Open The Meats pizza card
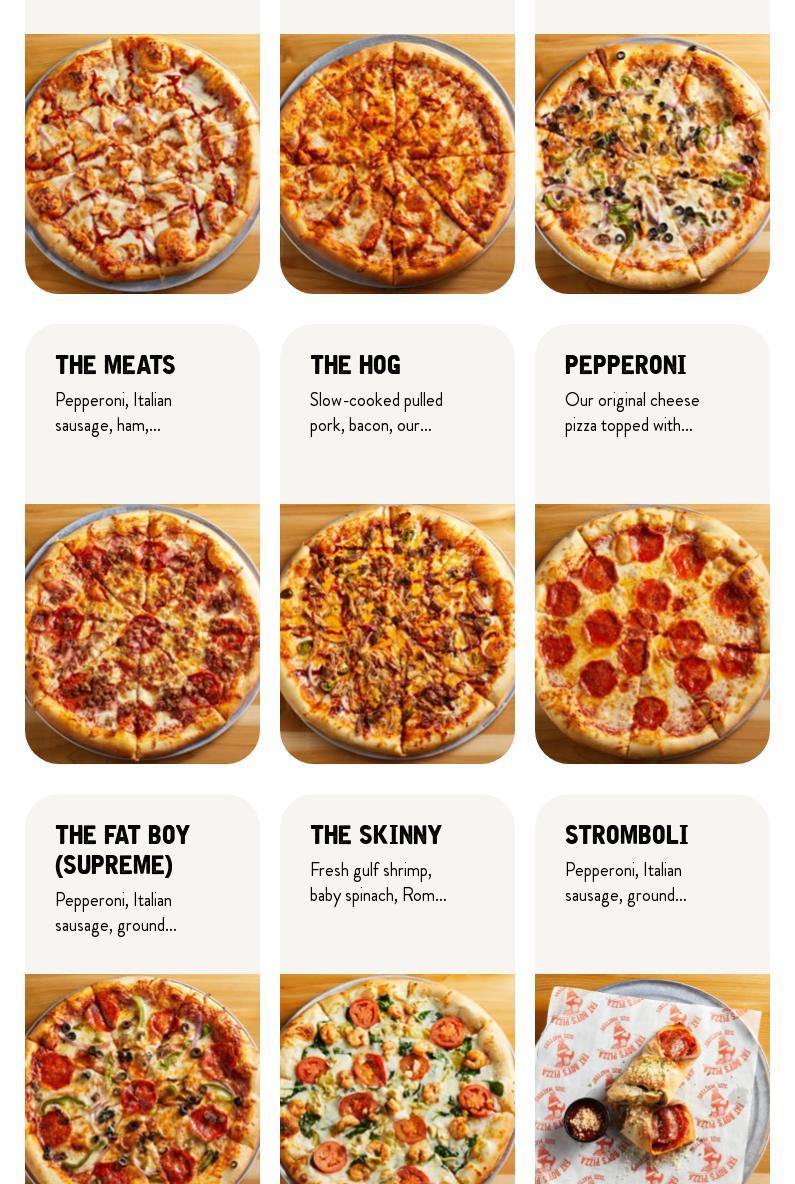The image size is (795, 1184). pos(142,543)
